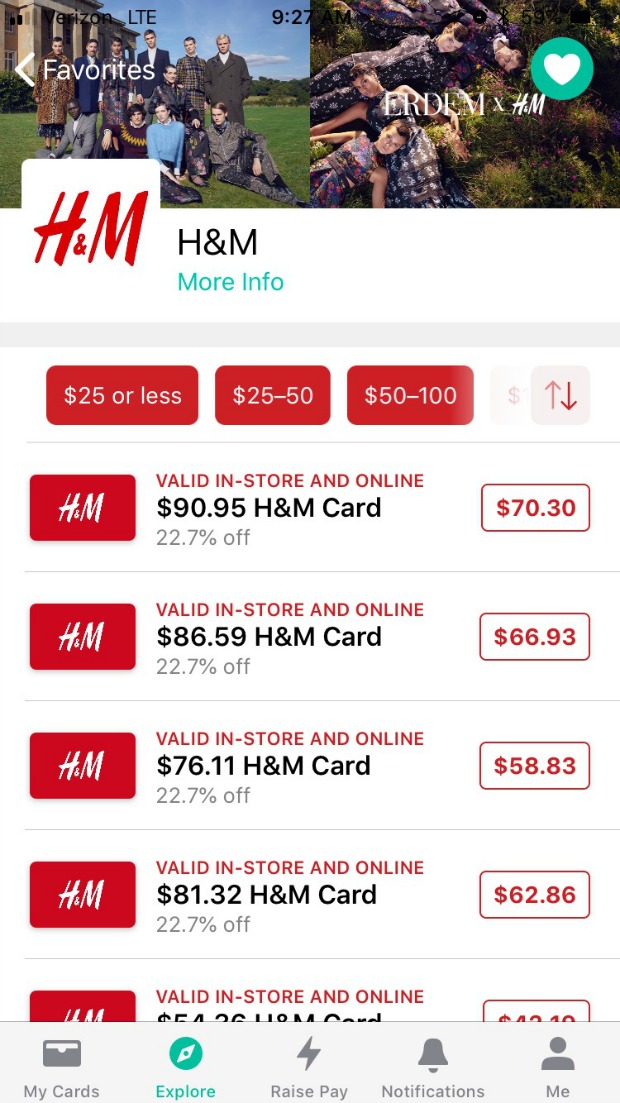The image size is (620, 1103).
Task: Check the Notifications tab
Action: pos(433,1066)
